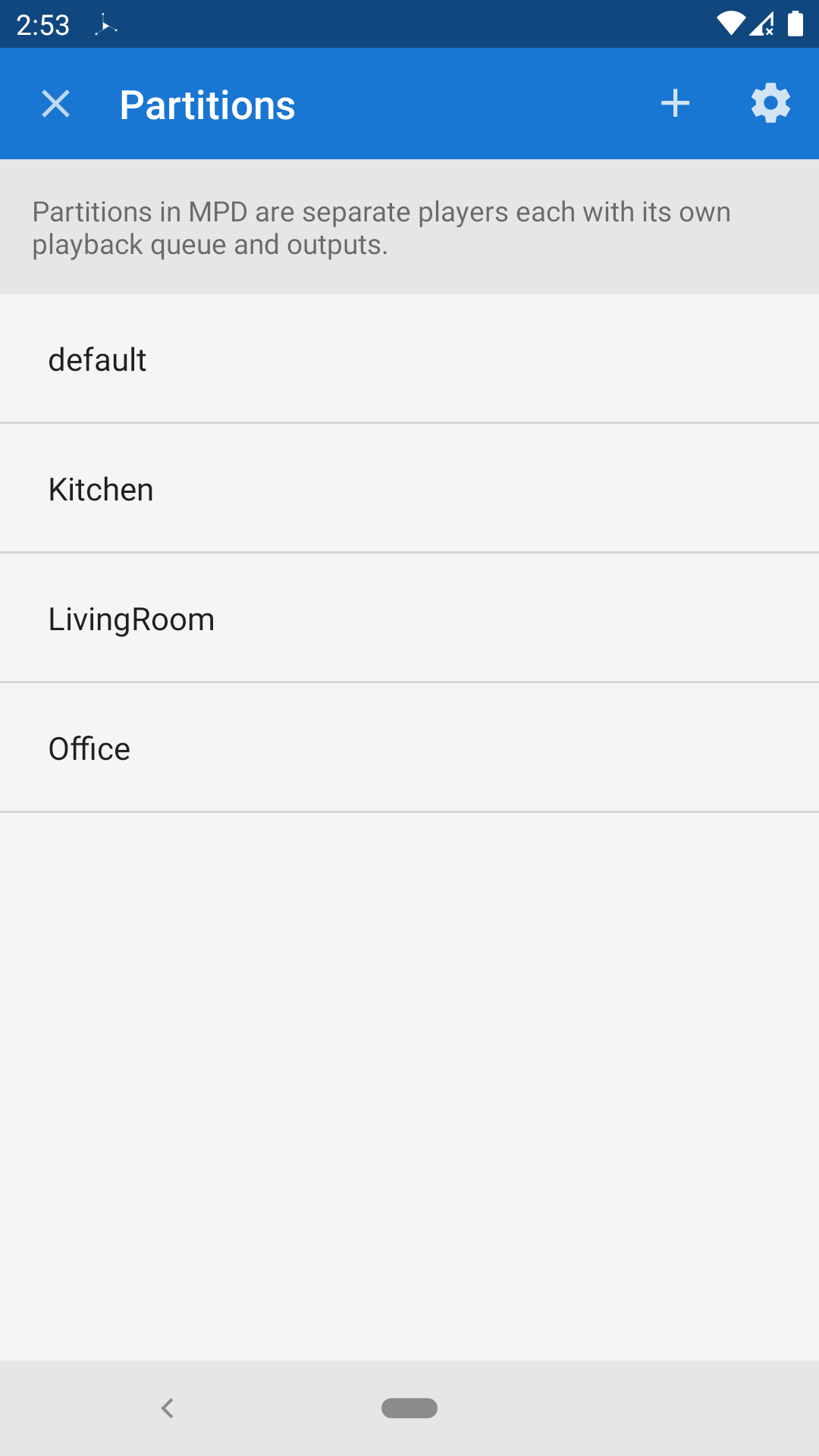
Task: Choose the Office partition
Action: 409,748
